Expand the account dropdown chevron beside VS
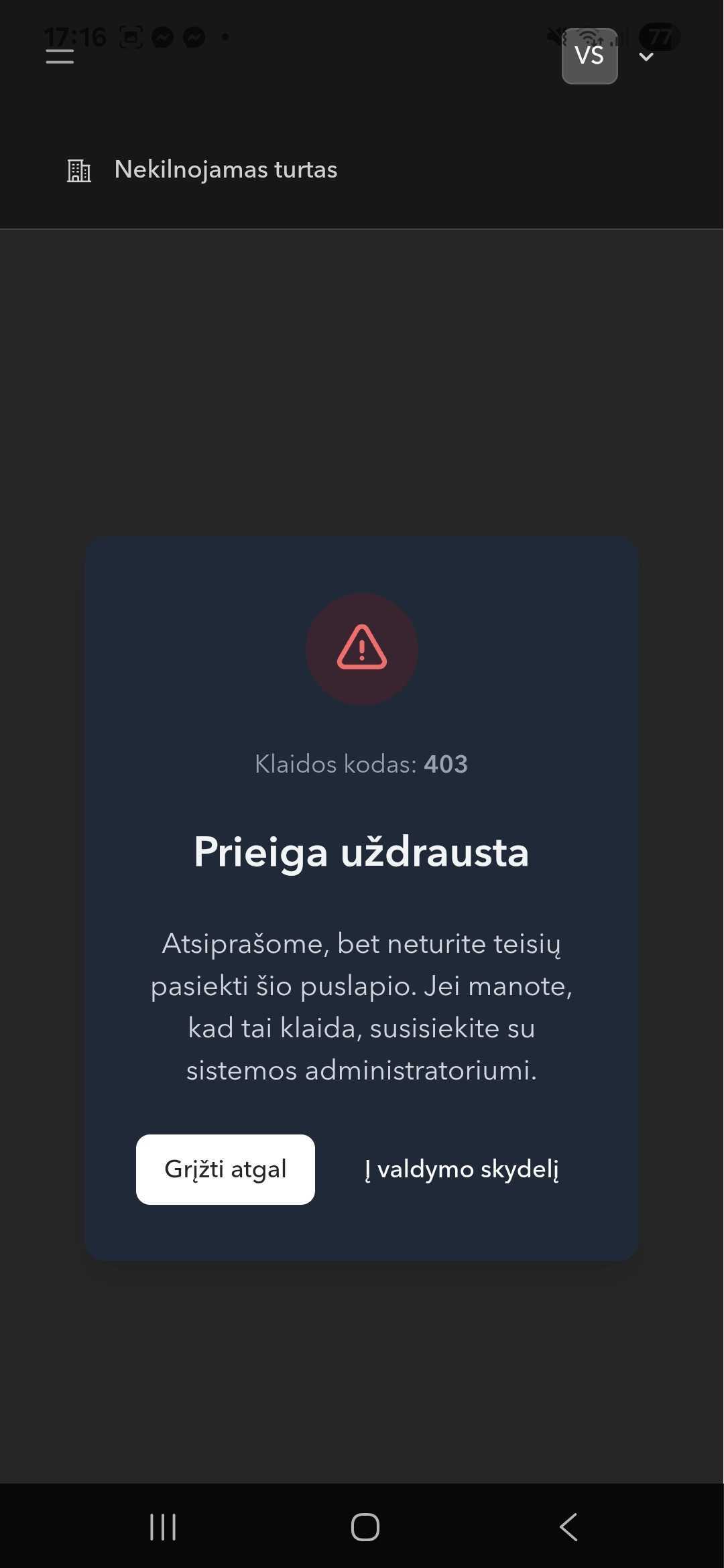724x1568 pixels. 646,57
